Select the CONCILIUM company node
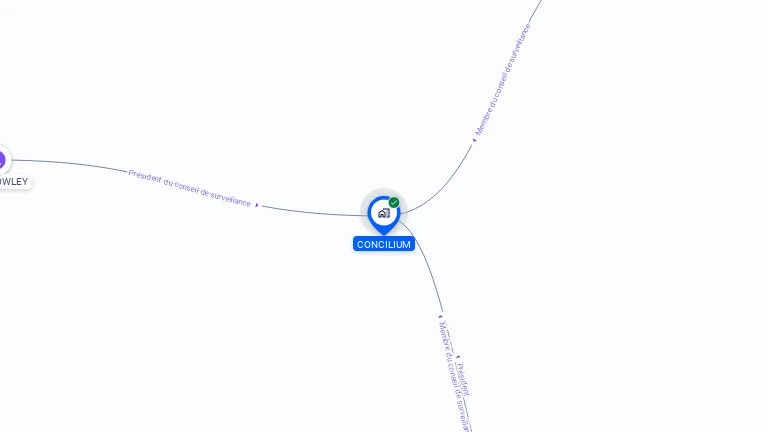The width and height of the screenshot is (768, 432). pos(383,212)
